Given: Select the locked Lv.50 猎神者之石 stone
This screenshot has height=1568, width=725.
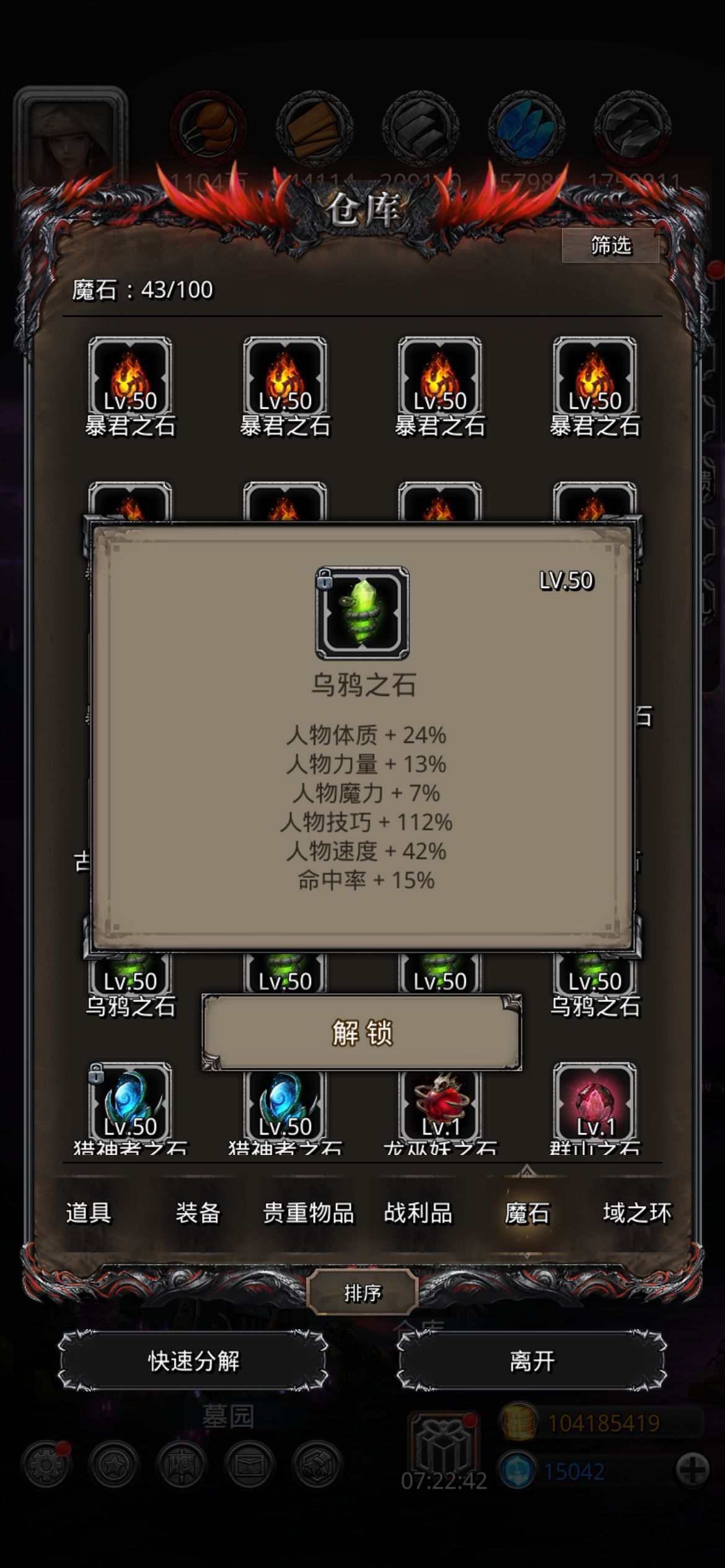Looking at the screenshot, I should (130, 1107).
